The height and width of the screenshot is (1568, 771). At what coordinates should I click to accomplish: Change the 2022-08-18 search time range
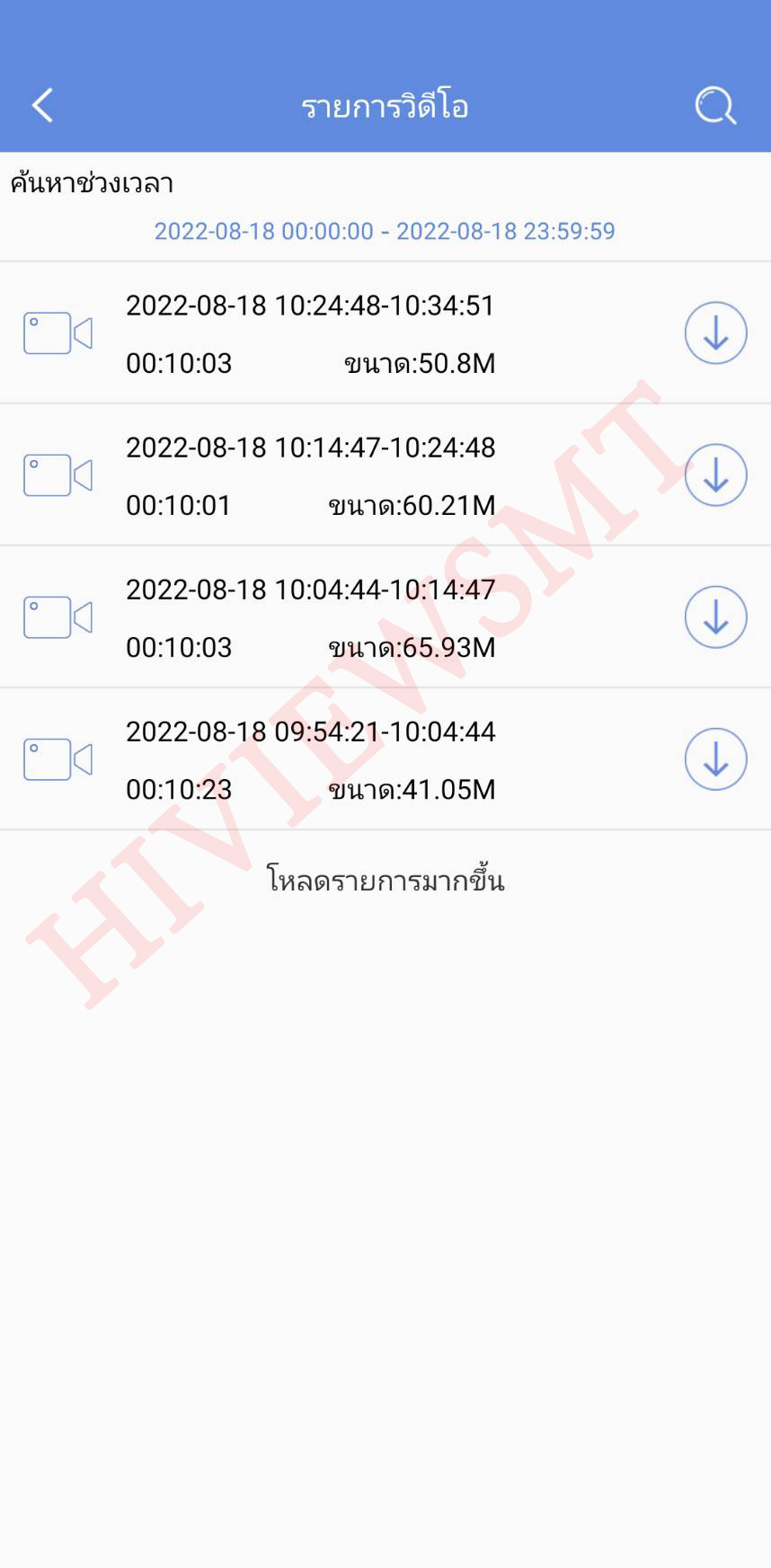[385, 231]
